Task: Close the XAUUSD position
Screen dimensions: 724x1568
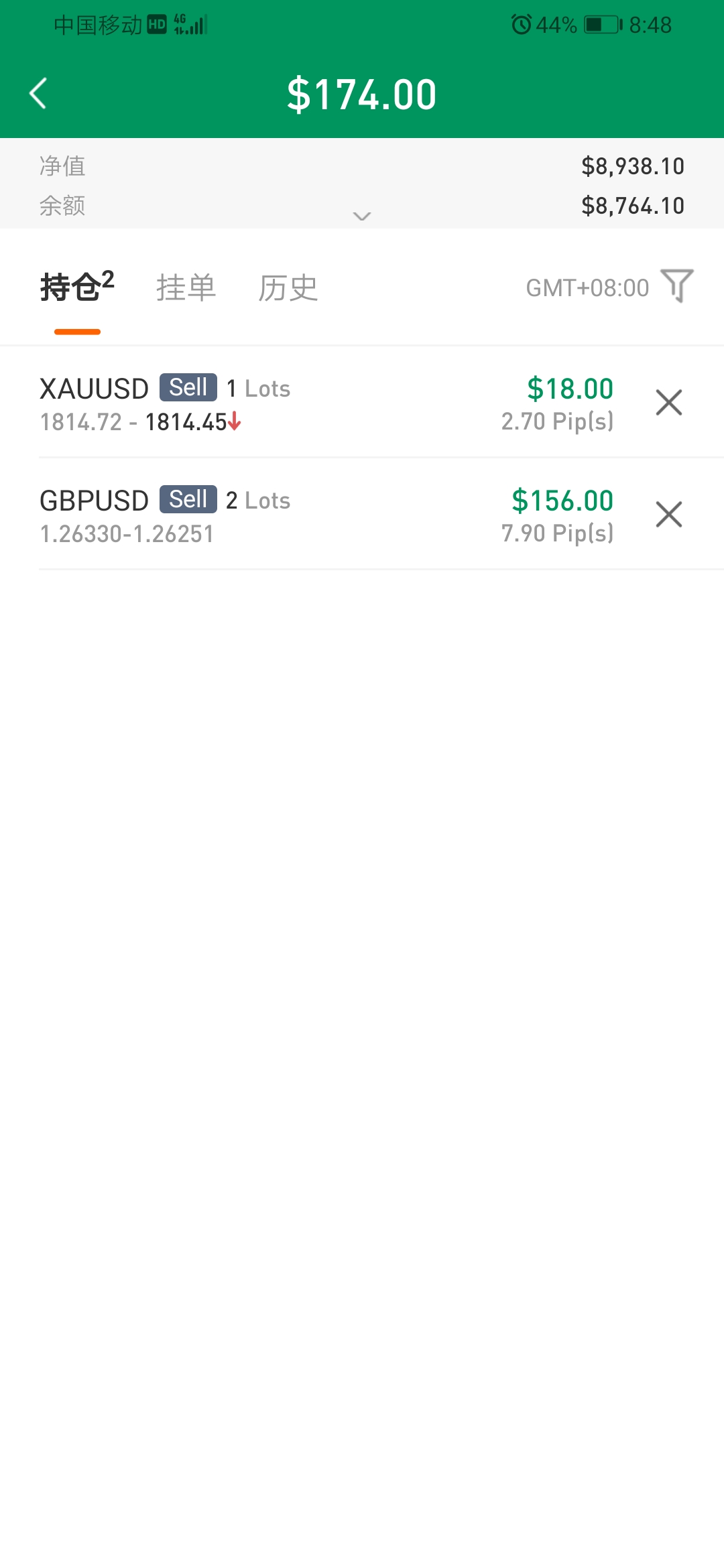Action: [x=668, y=403]
